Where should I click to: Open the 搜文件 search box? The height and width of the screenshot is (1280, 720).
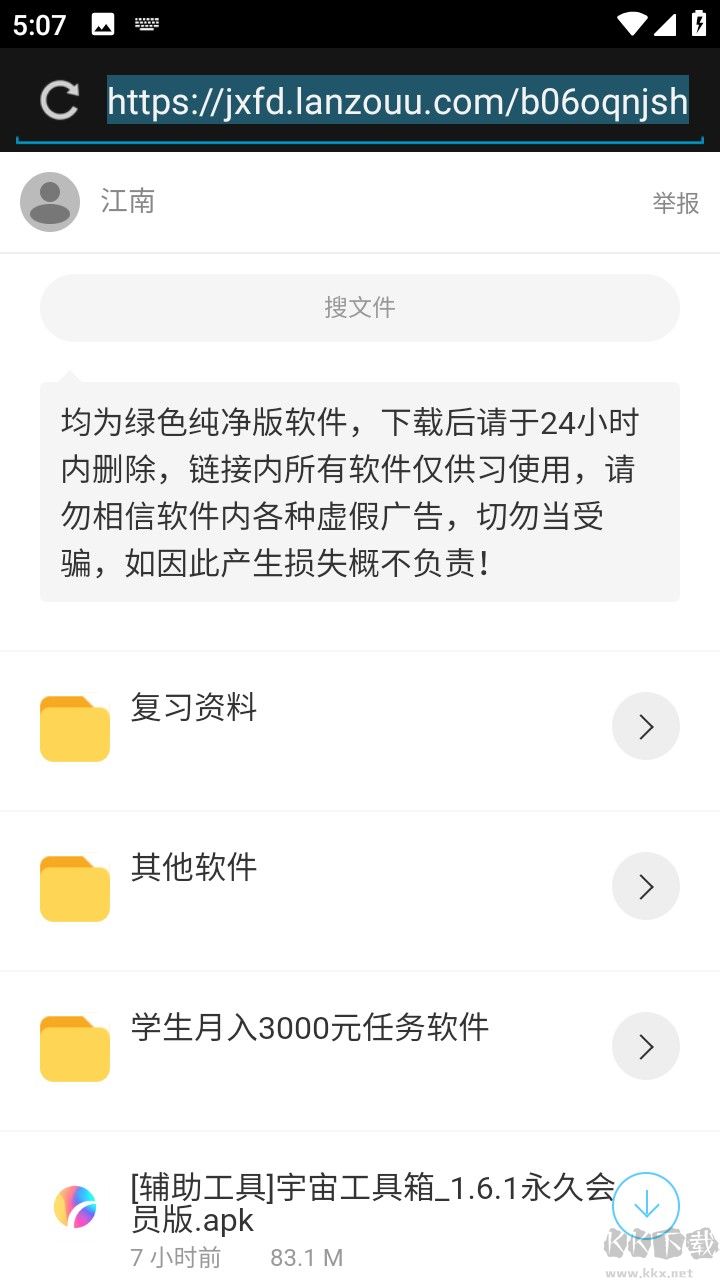pos(360,307)
